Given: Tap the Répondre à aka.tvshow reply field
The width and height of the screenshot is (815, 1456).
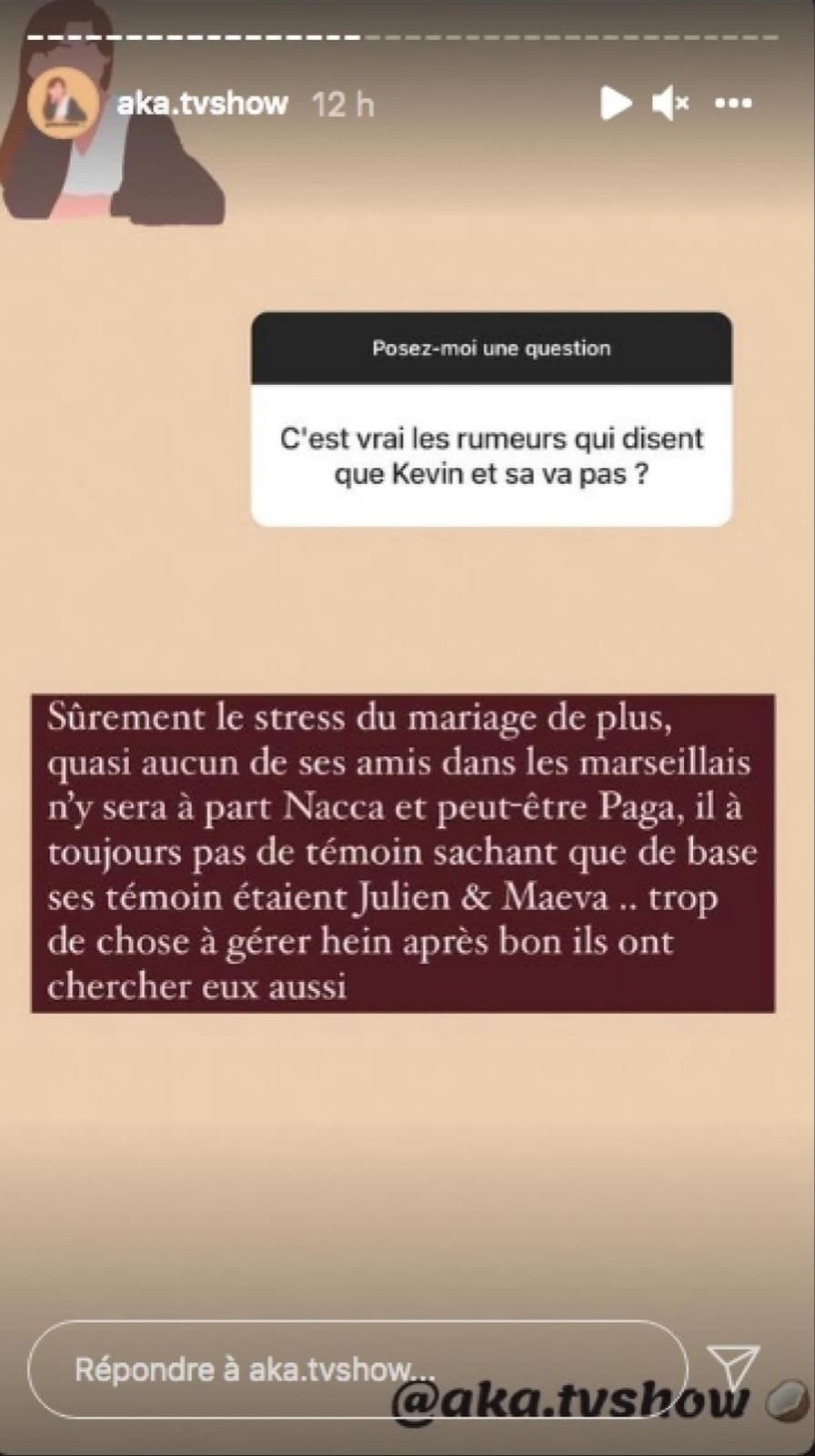Looking at the screenshot, I should [355, 1370].
